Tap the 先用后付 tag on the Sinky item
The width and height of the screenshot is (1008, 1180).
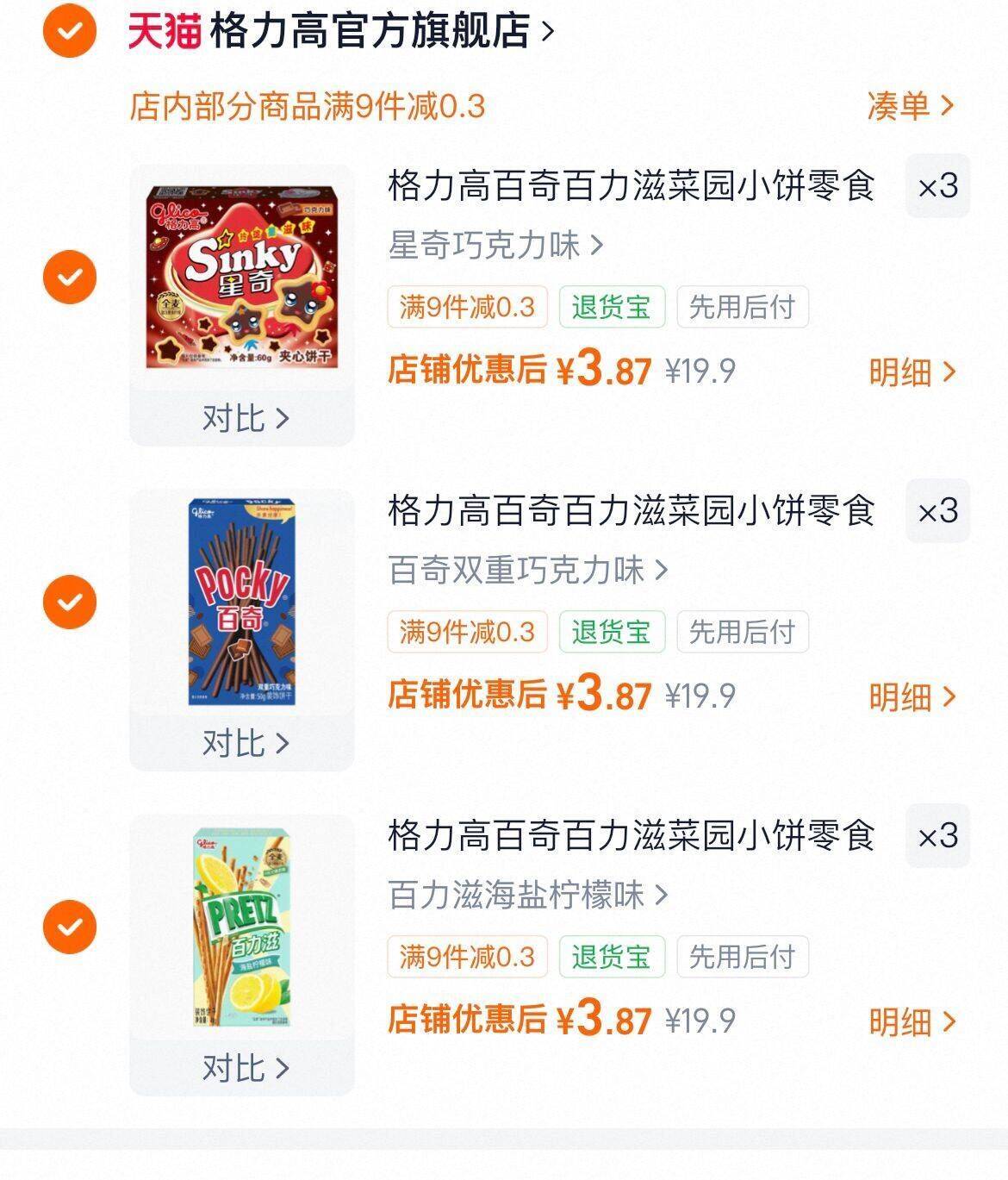(x=743, y=306)
